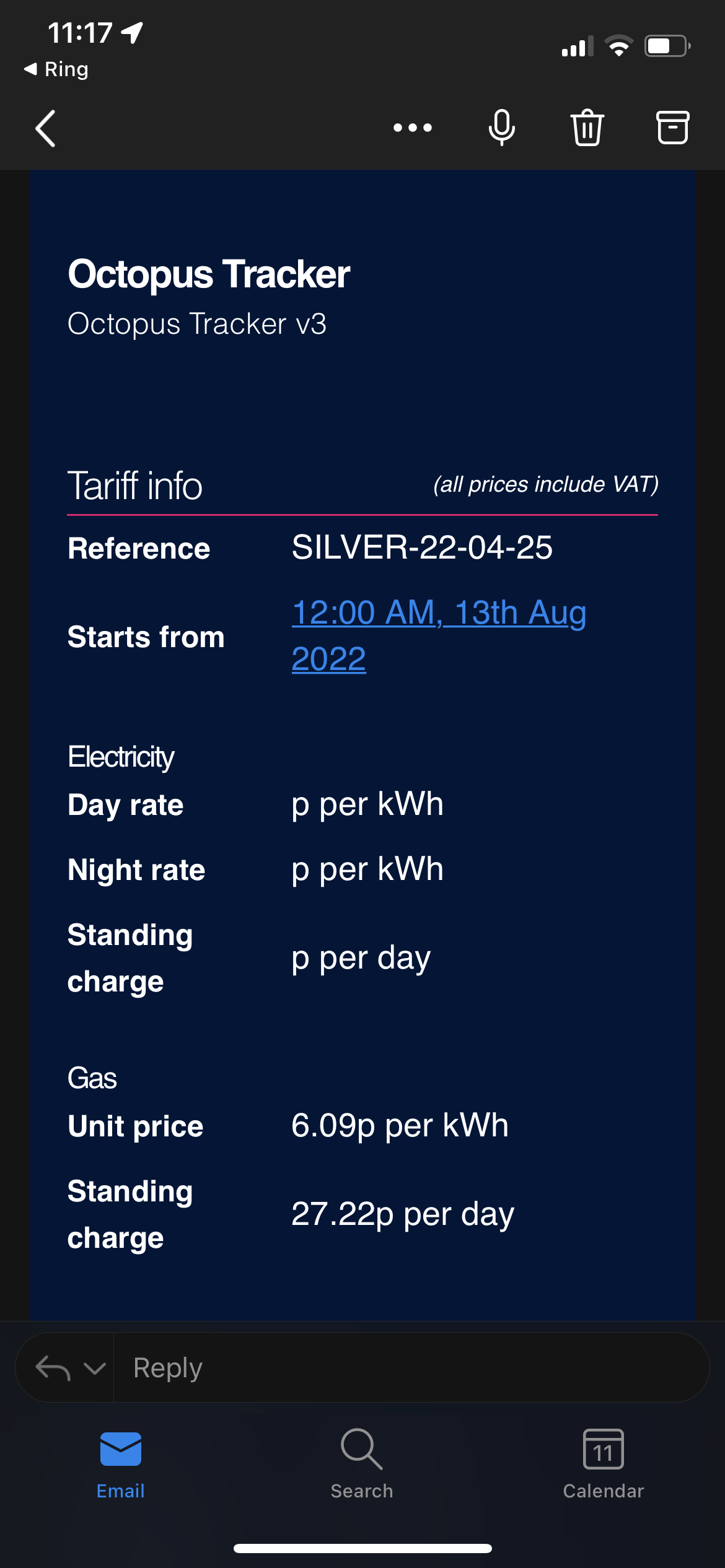Go back to the inbox
The height and width of the screenshot is (1568, 725).
click(45, 128)
